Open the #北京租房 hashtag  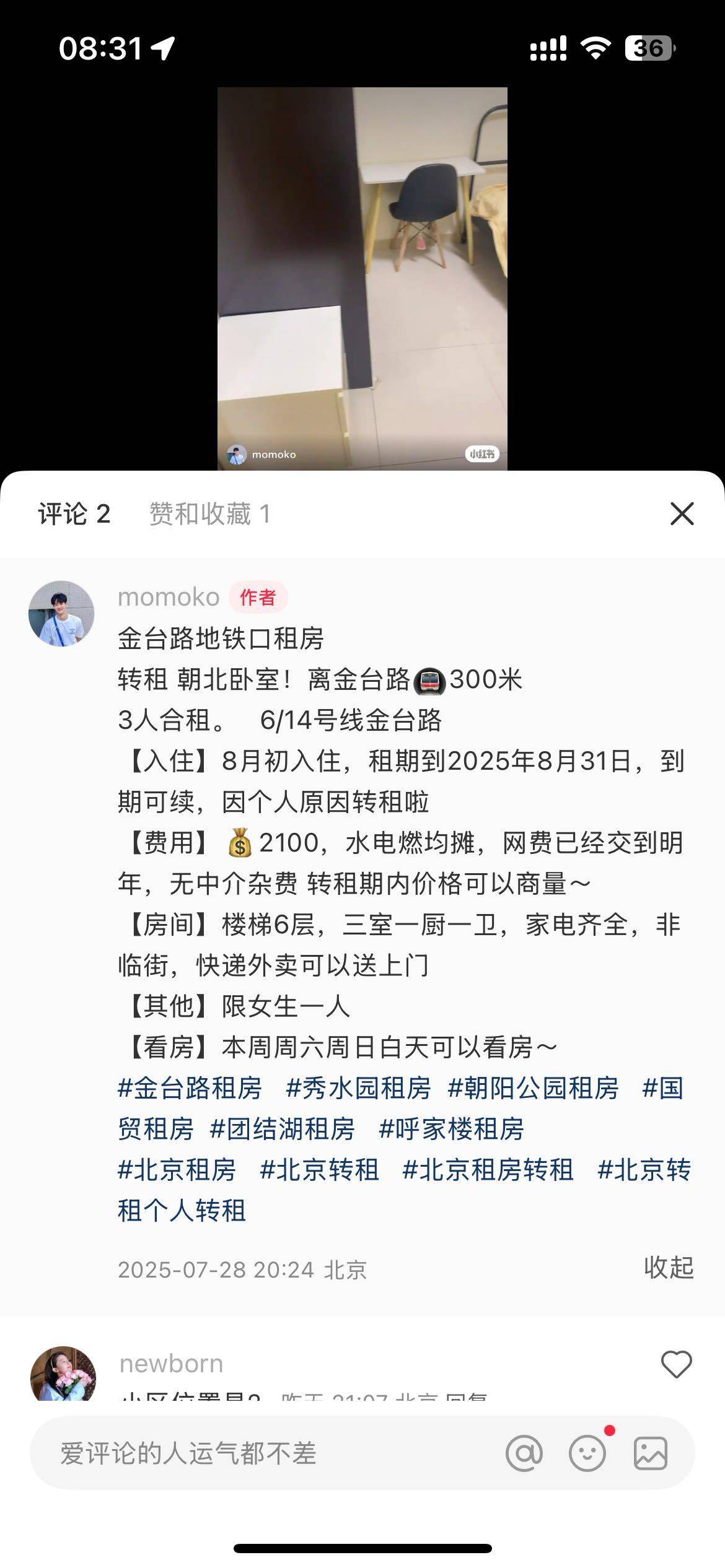177,1170
